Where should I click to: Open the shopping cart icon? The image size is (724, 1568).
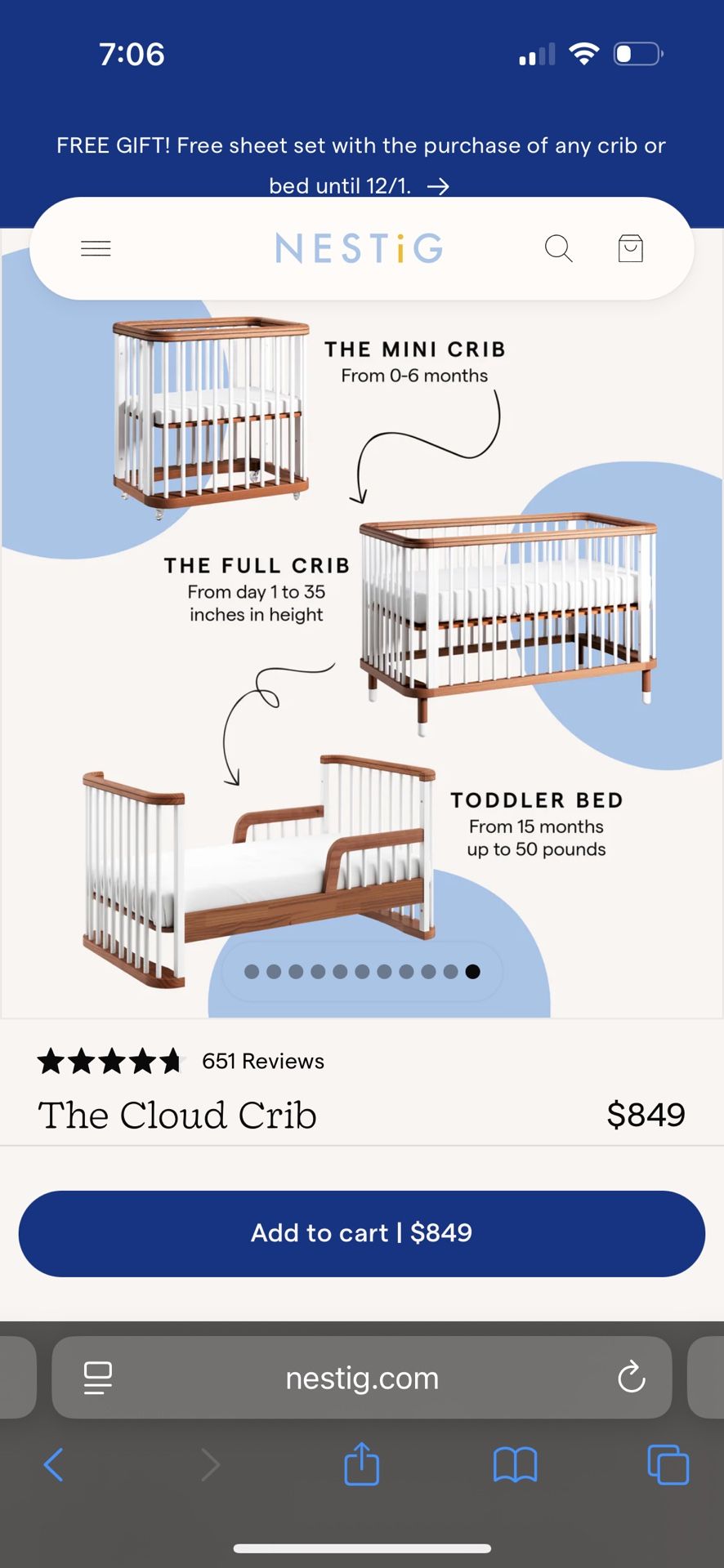click(630, 248)
